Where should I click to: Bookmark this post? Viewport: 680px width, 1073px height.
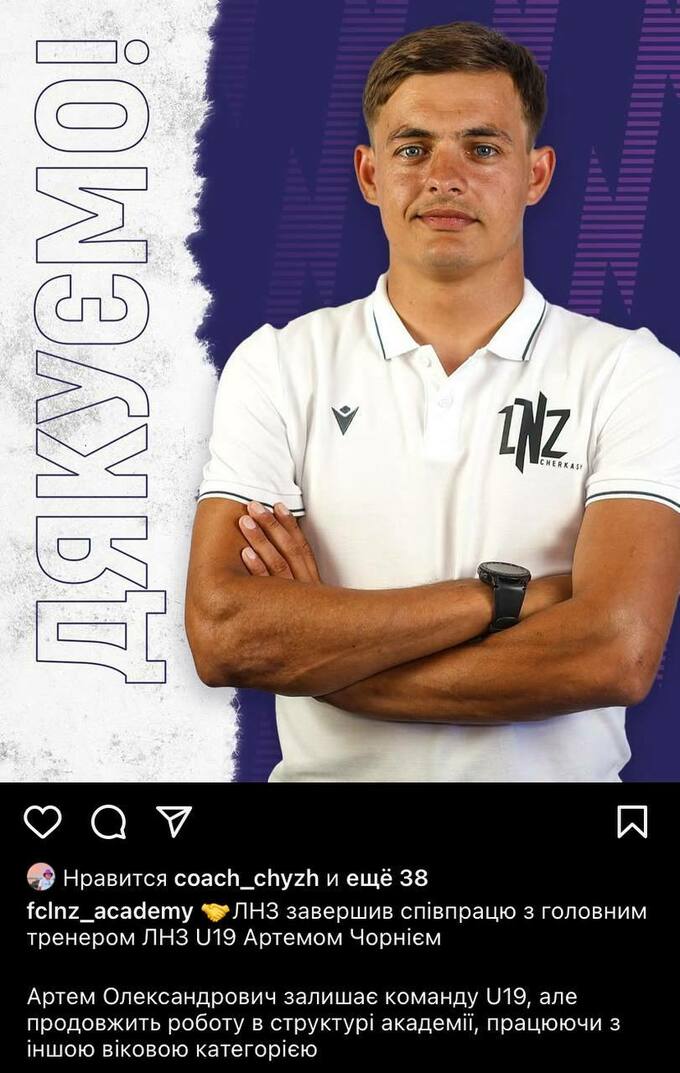pos(632,822)
